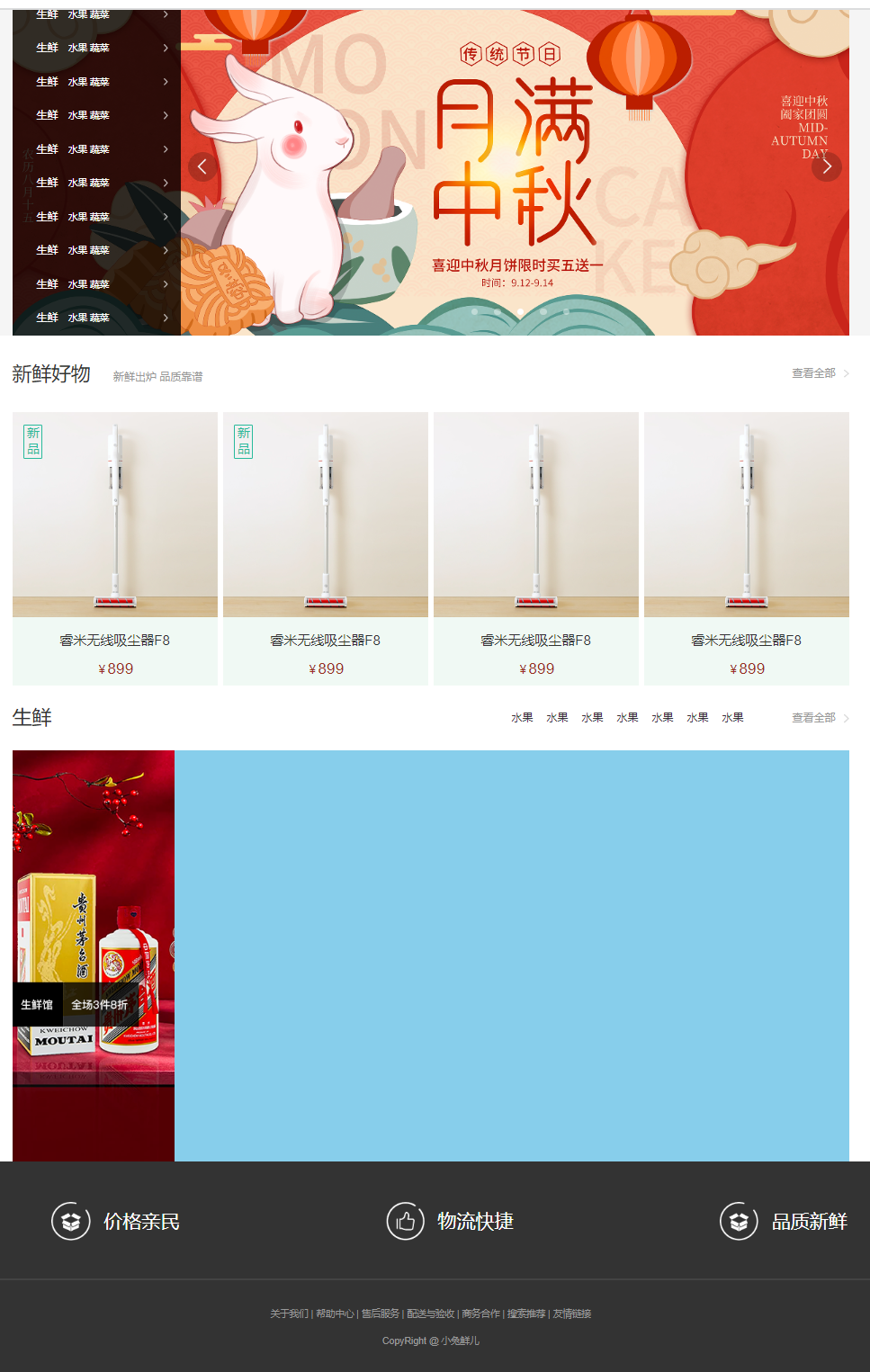Go to 帮助中心 in the footer

[335, 1314]
